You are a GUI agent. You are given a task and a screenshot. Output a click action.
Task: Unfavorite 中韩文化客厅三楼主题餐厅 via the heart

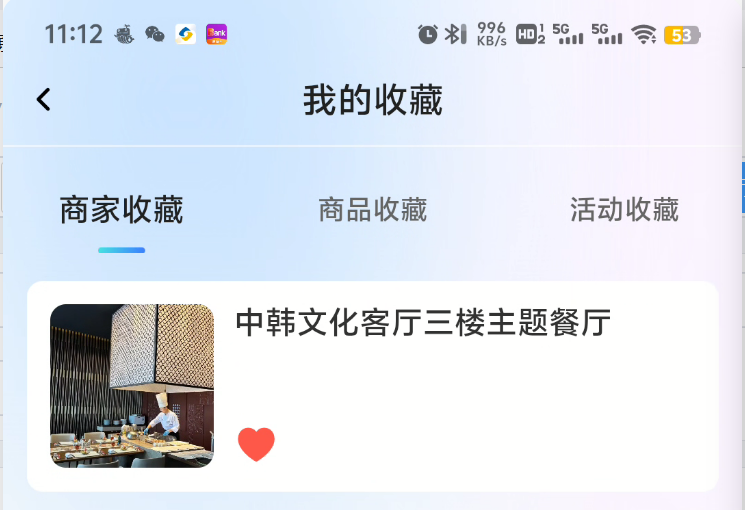click(256, 444)
